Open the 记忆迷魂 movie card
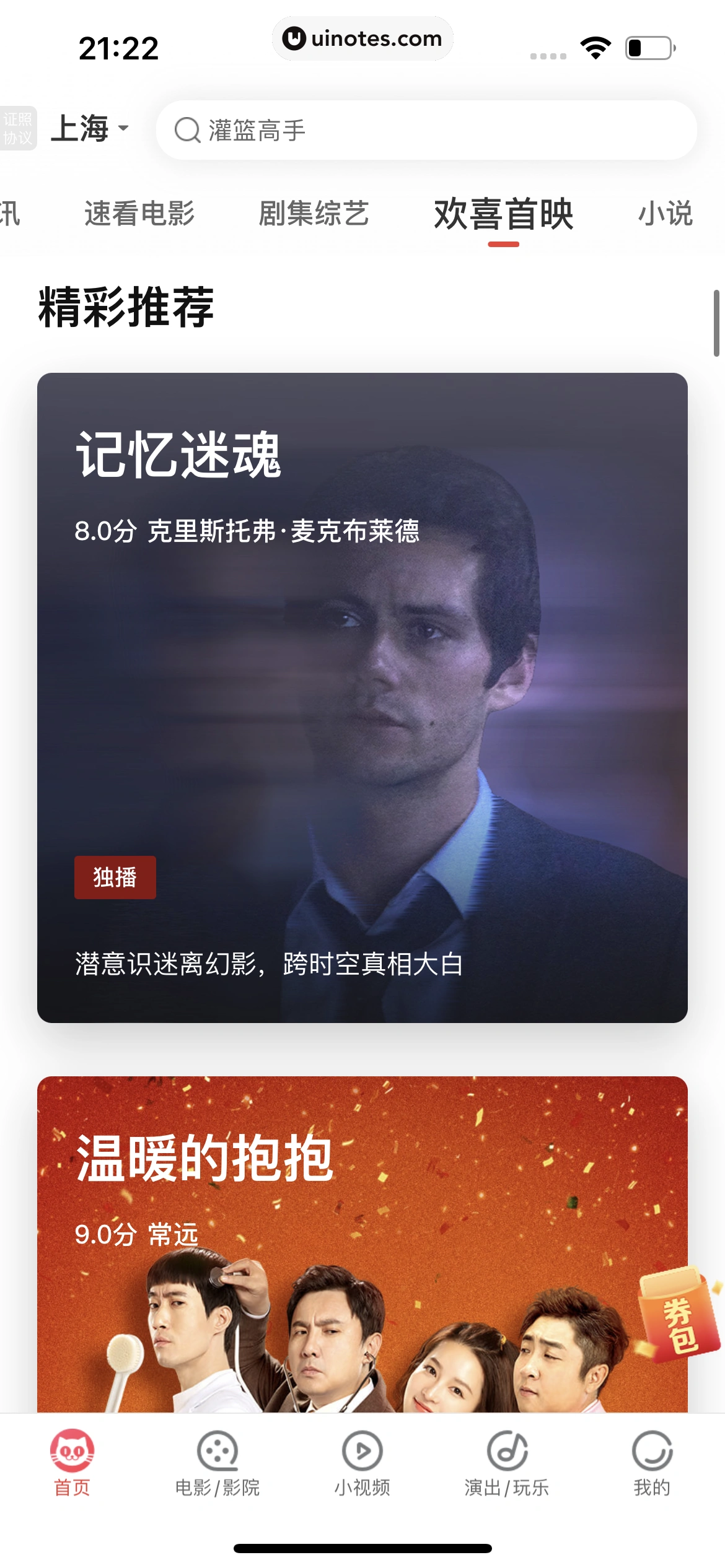 click(x=362, y=697)
